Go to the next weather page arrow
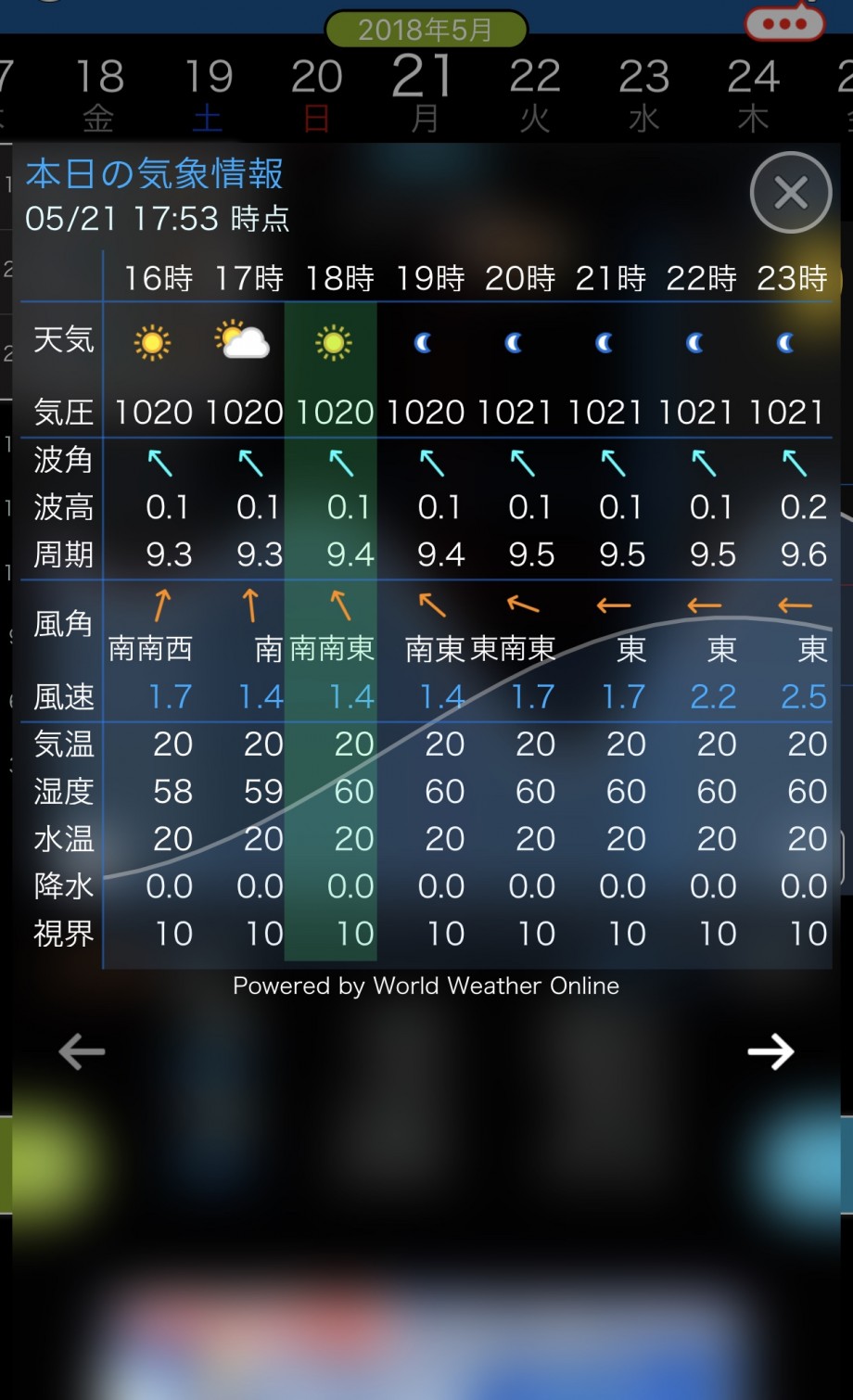This screenshot has height=1400, width=853. pyautogui.click(x=770, y=1051)
